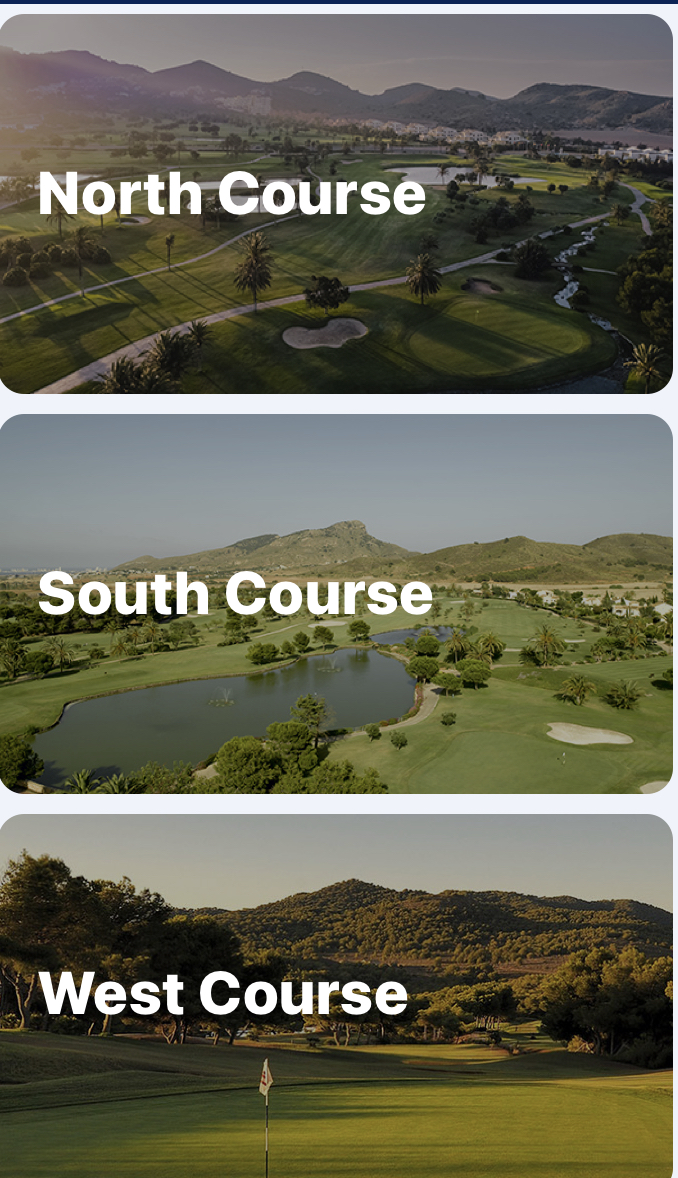
Task: View the West Course card
Action: 336,996
